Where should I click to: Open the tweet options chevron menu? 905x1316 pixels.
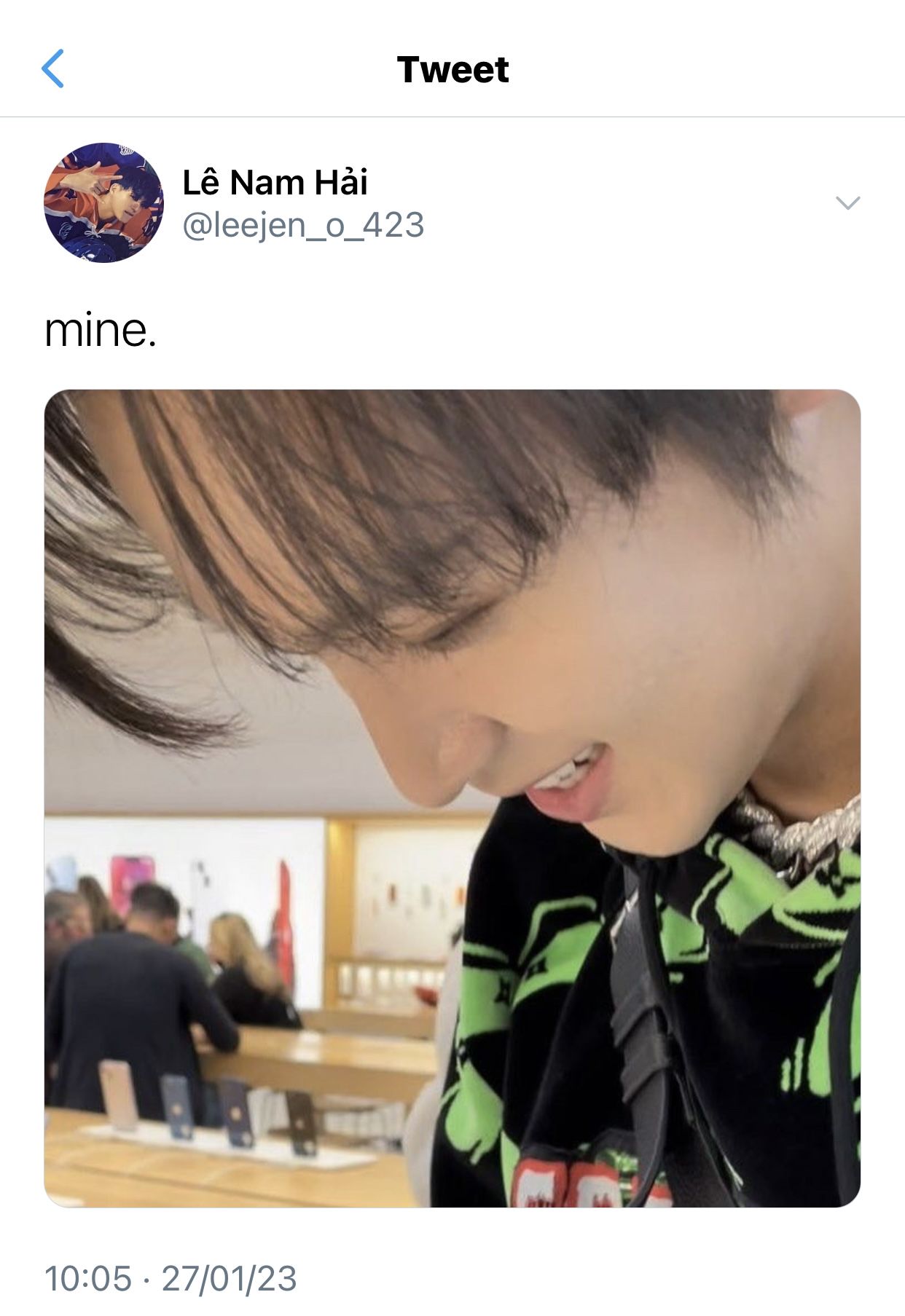point(847,202)
